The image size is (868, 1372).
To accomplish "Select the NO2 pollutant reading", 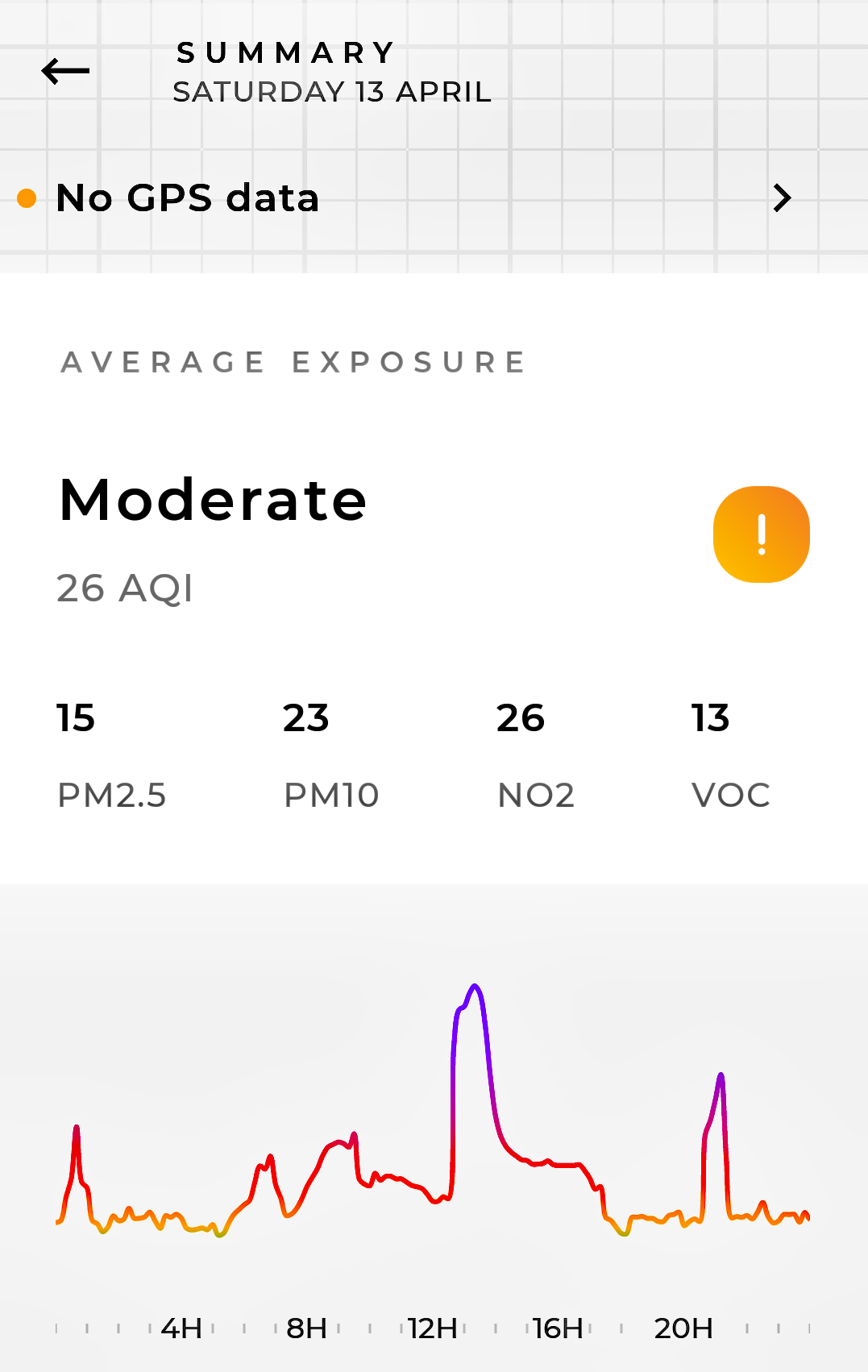I will [x=535, y=755].
